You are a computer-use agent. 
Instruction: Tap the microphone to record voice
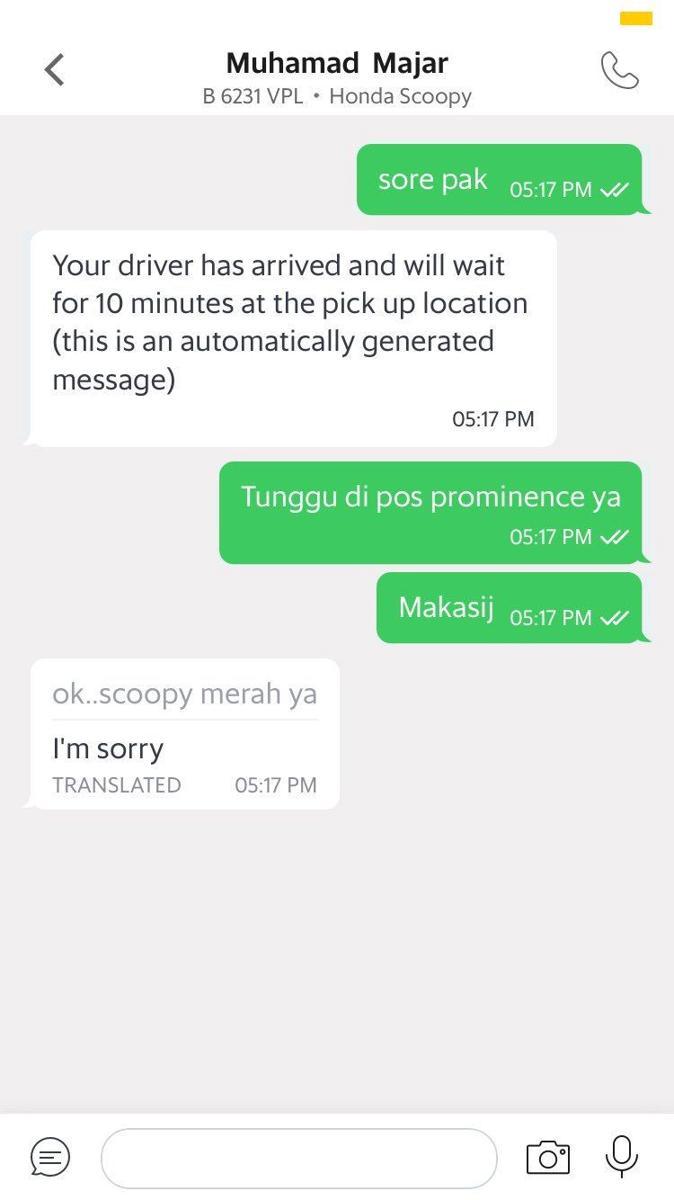coord(621,1156)
